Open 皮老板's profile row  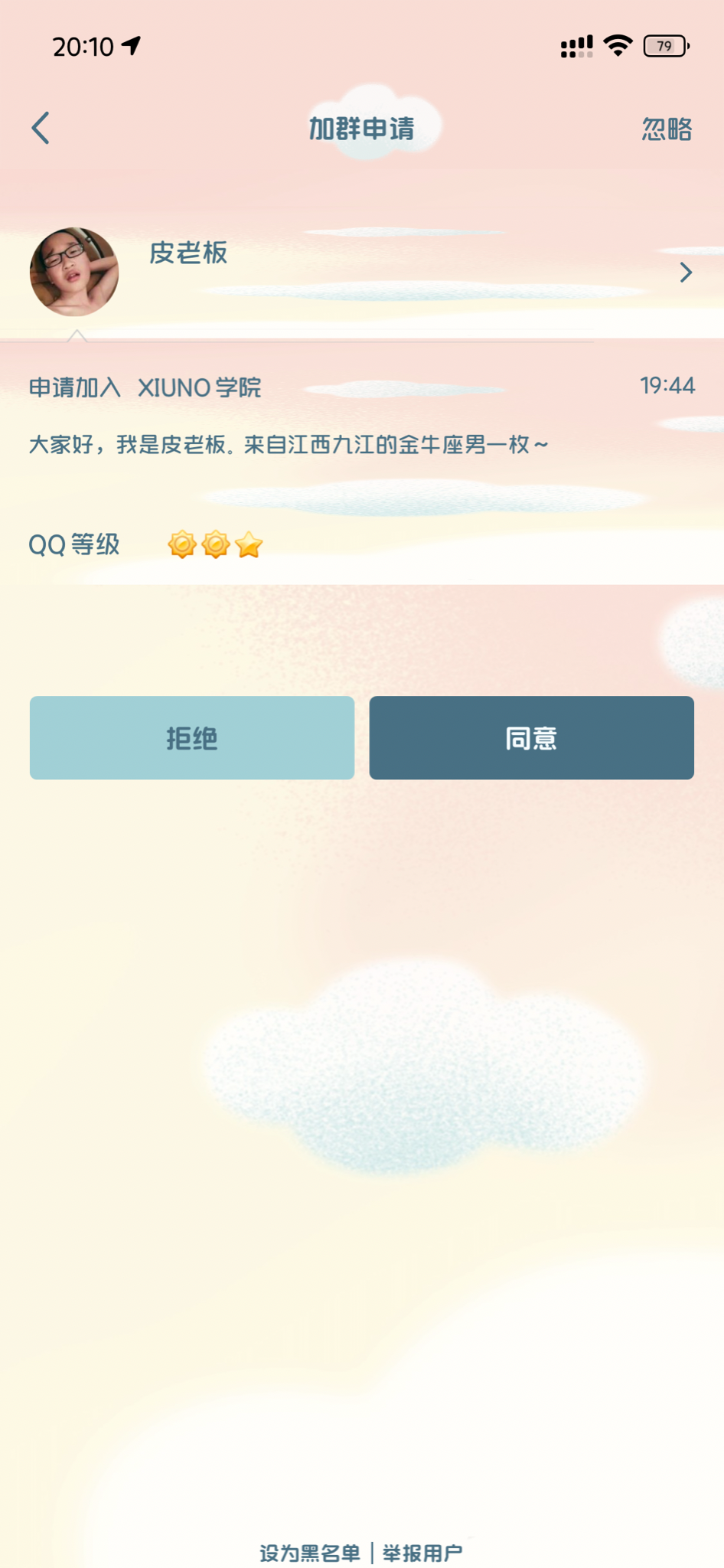(x=361, y=272)
